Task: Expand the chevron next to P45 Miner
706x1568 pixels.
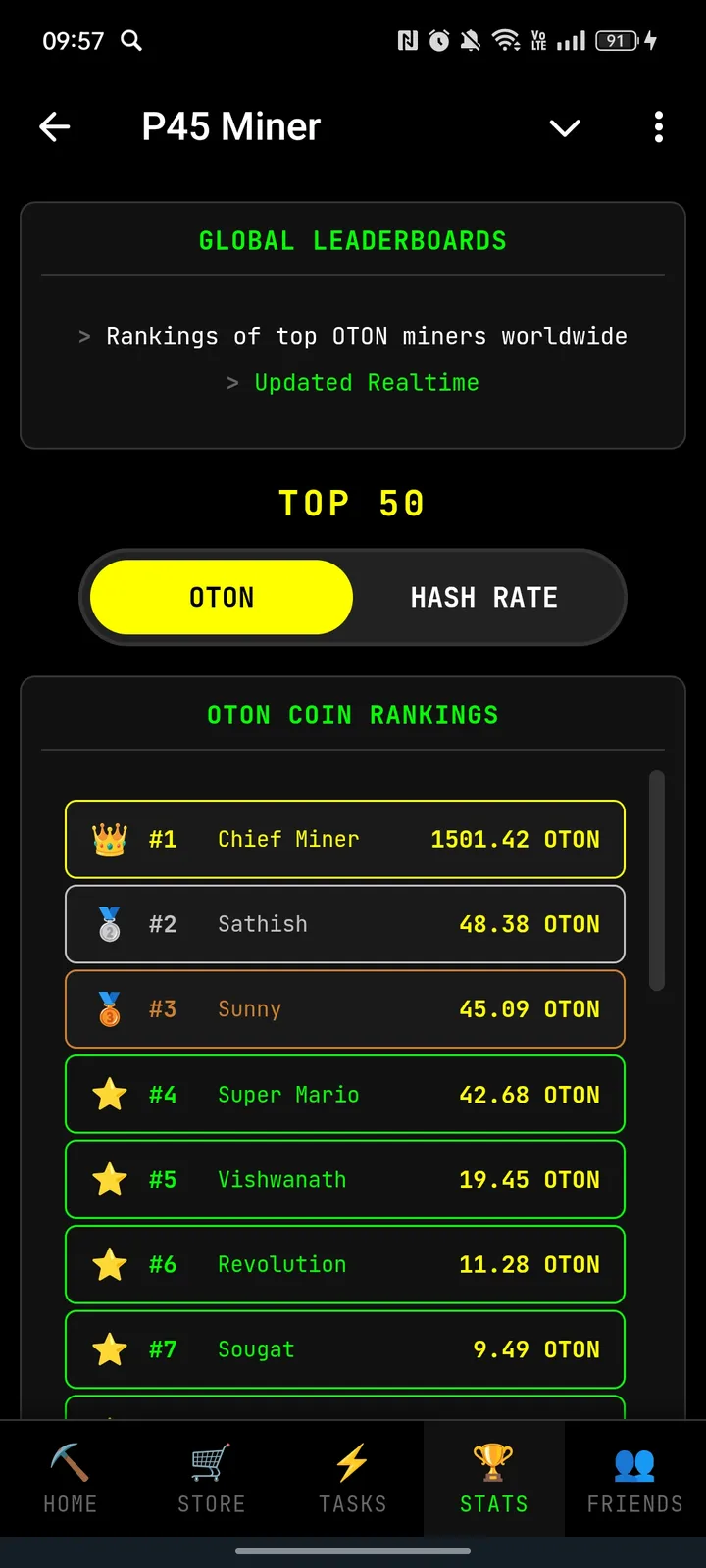Action: (565, 127)
